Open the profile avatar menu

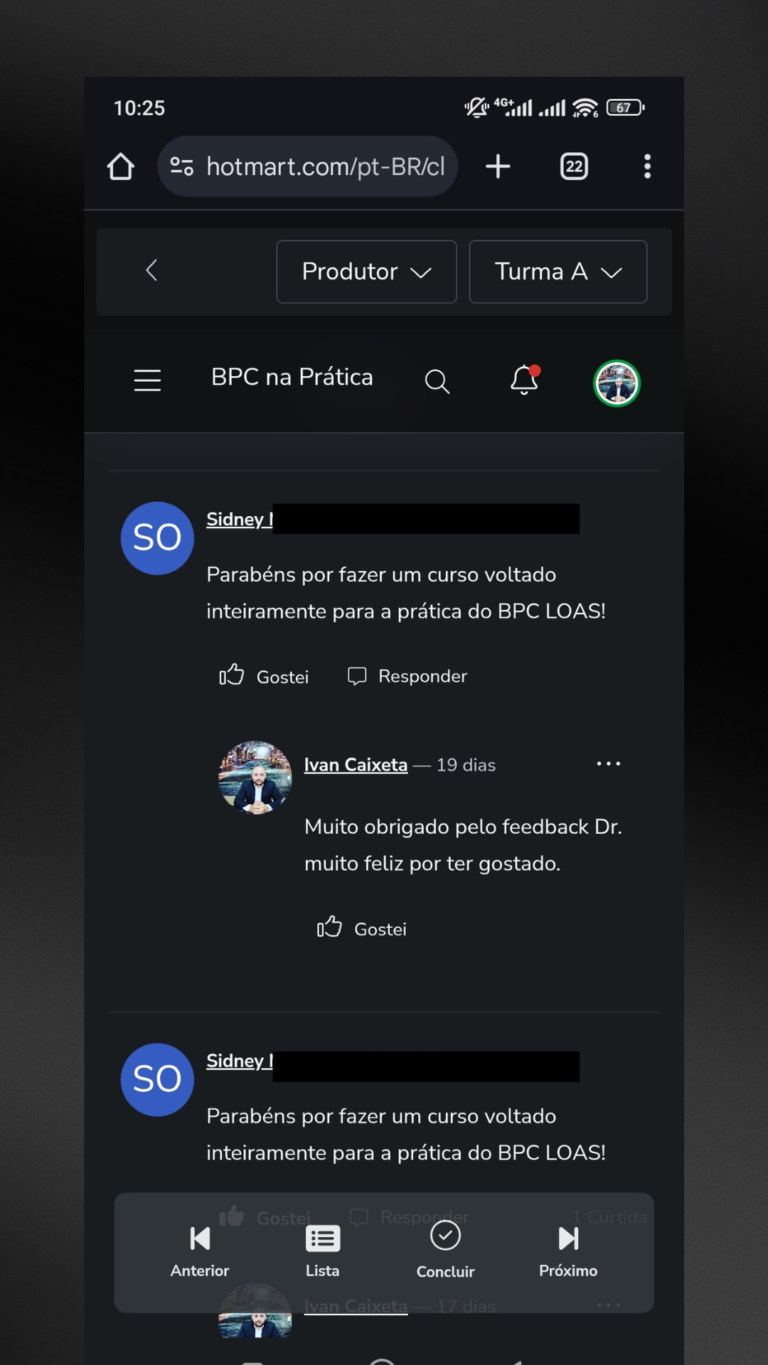617,383
